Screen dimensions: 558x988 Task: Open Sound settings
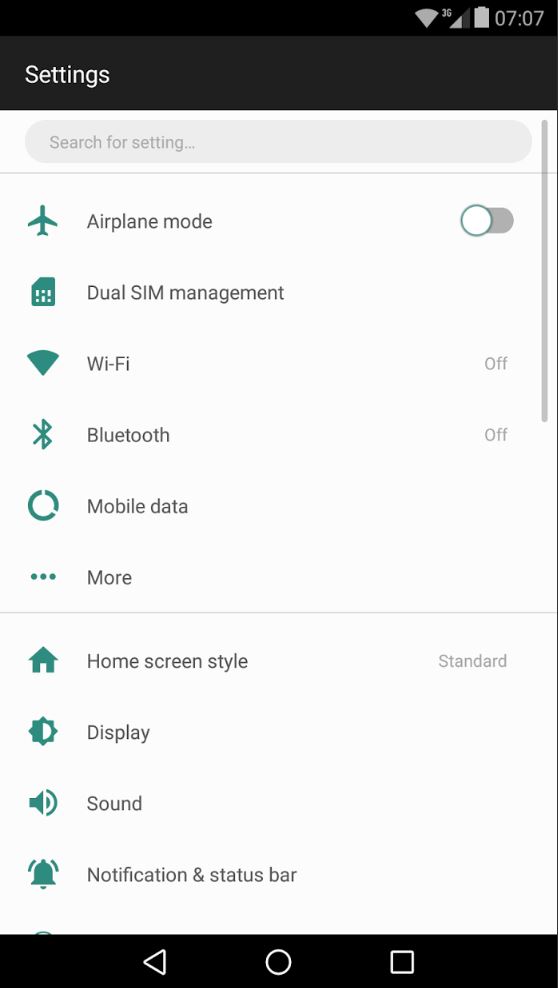tap(279, 803)
